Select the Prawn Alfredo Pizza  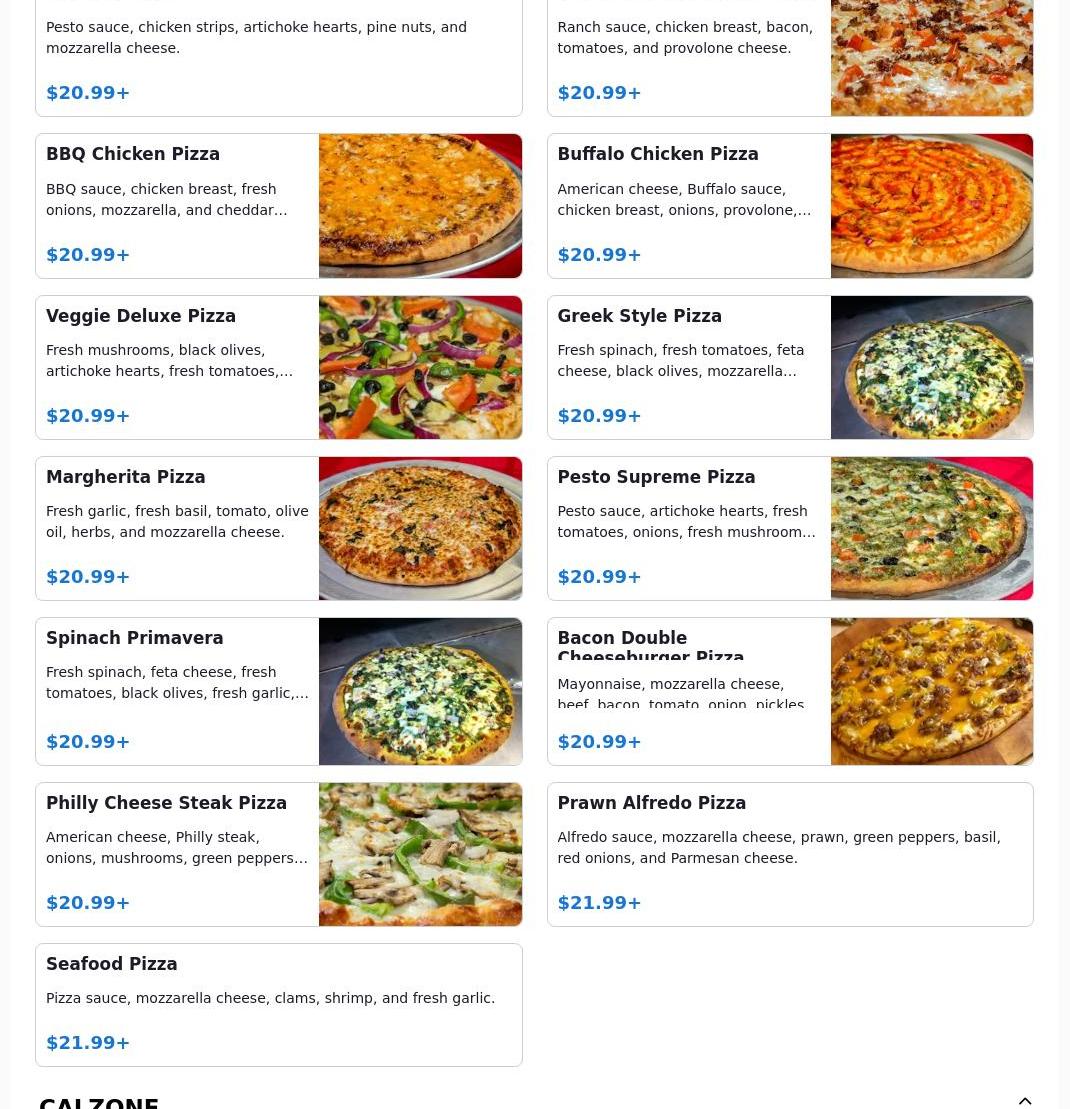tap(789, 854)
